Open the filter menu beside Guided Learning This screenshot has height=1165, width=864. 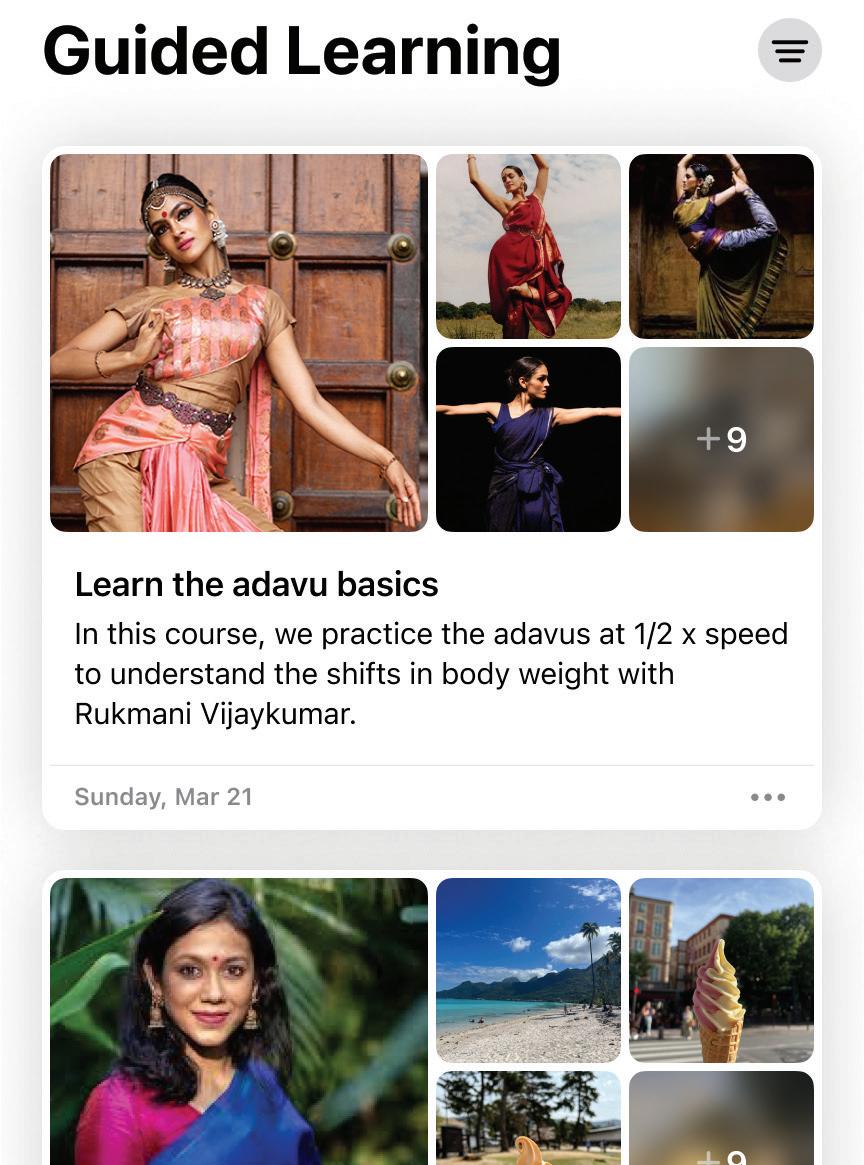789,50
